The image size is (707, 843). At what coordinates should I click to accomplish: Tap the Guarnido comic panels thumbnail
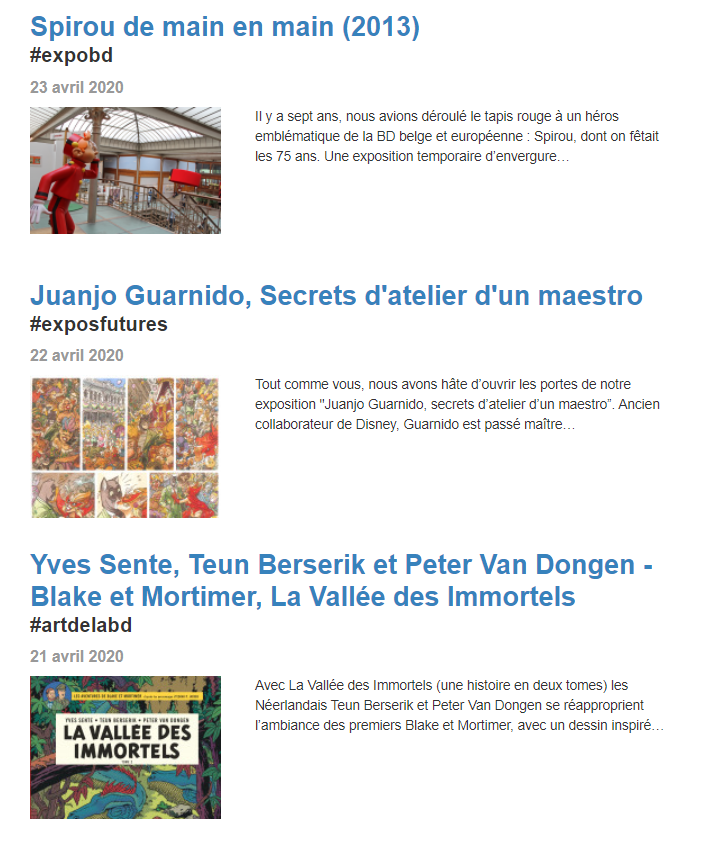[125, 447]
